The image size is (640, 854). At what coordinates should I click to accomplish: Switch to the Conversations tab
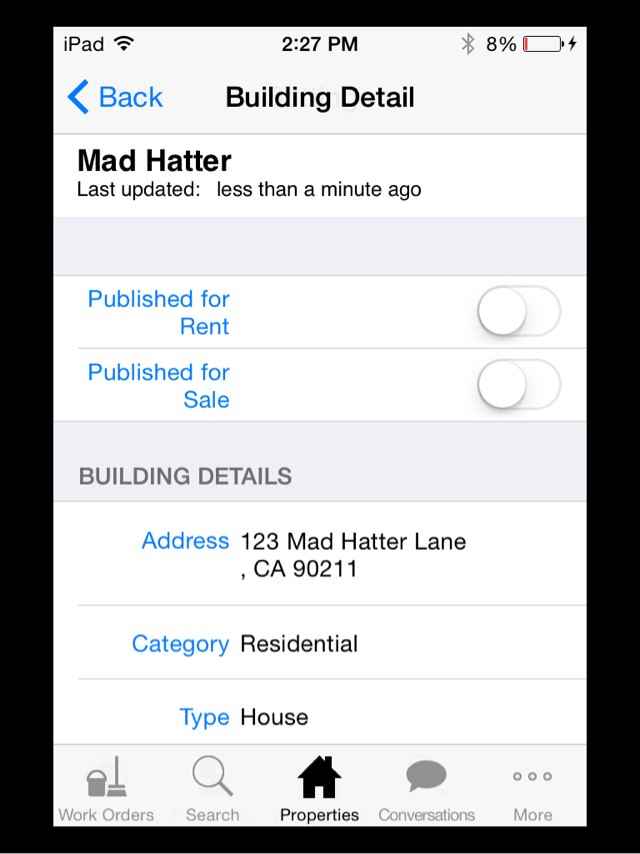426,790
